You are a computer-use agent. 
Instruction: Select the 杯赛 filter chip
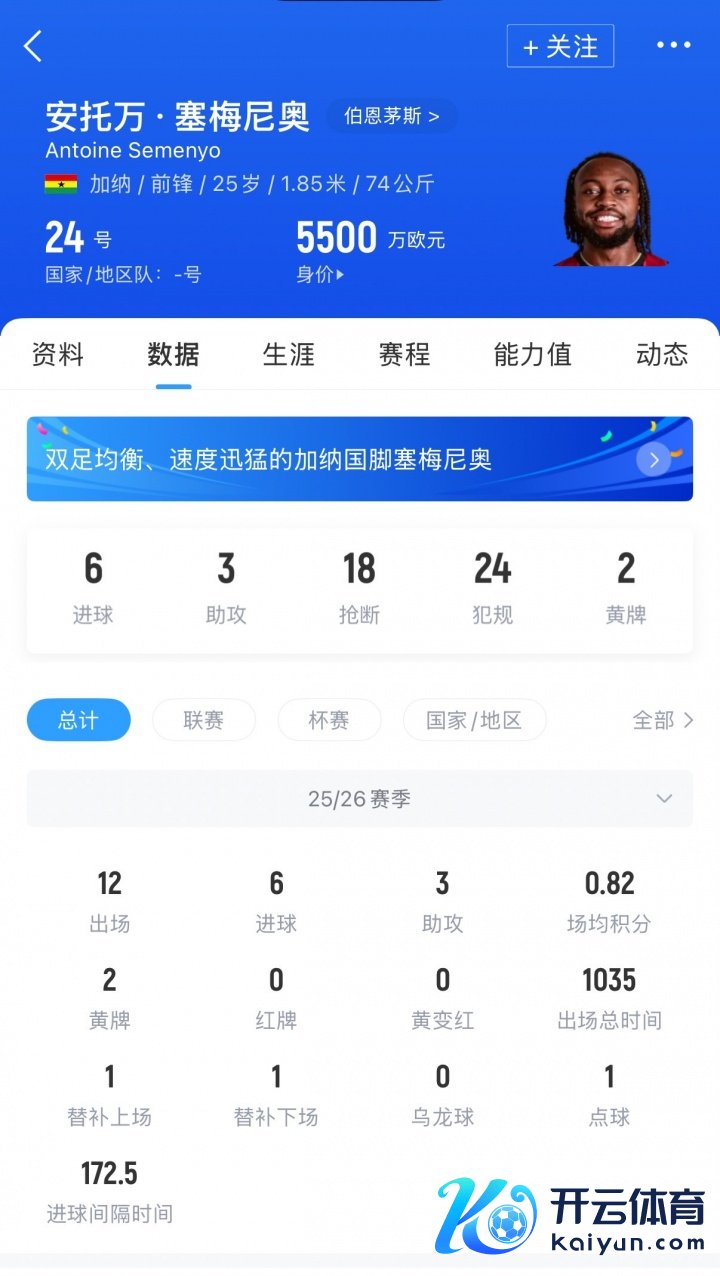click(329, 720)
